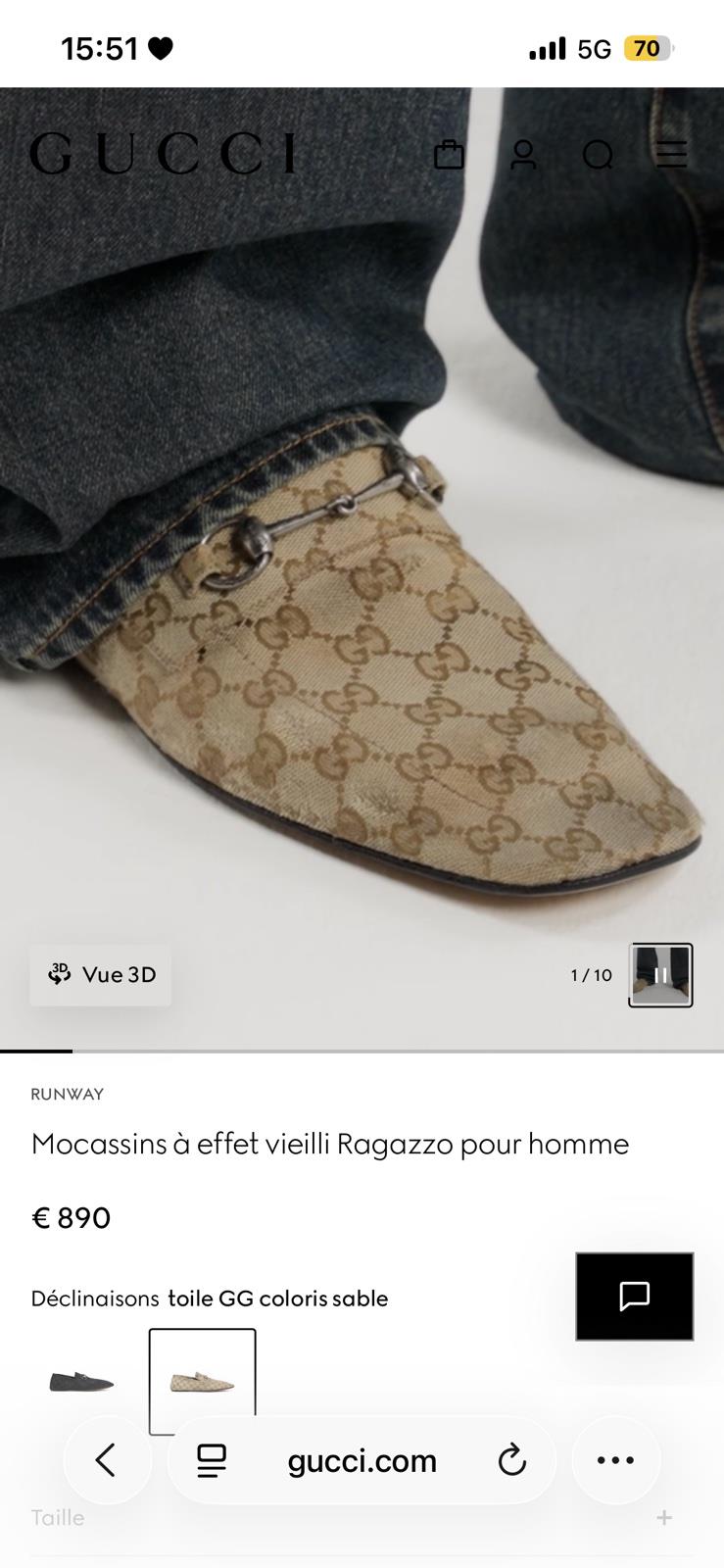
Task: Go back in the browser
Action: coord(107,1460)
